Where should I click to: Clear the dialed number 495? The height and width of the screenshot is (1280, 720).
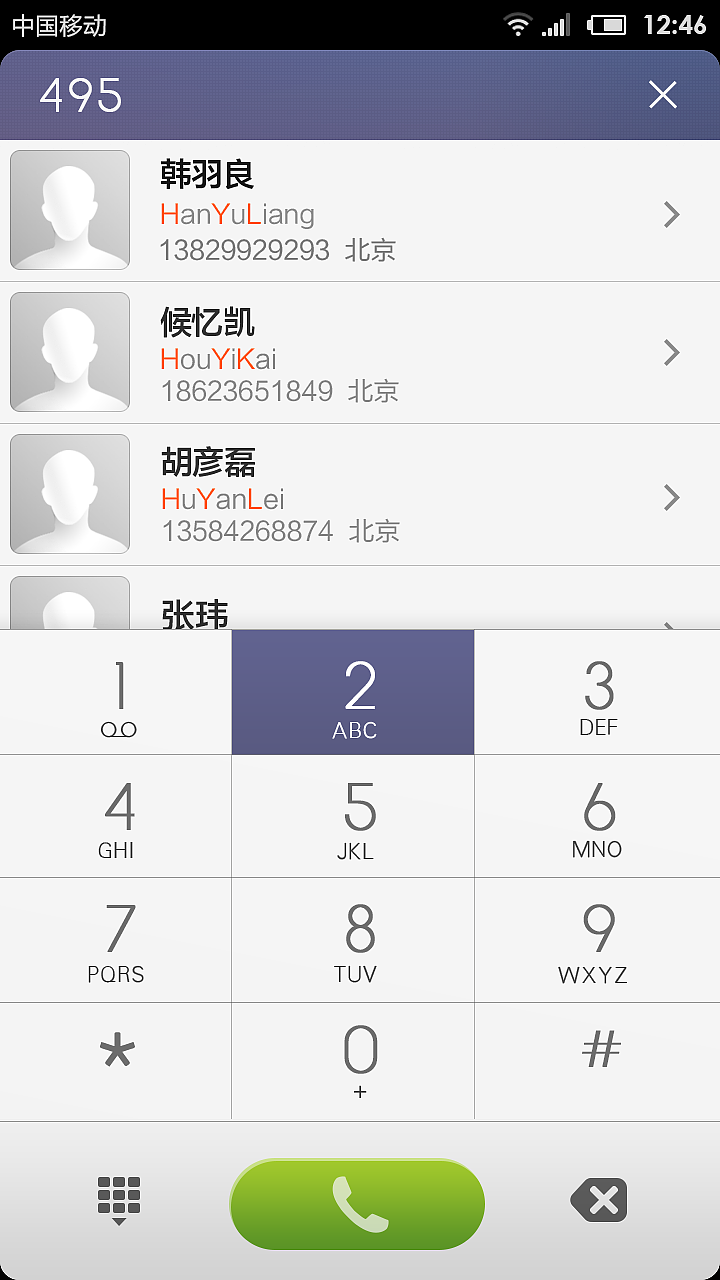663,95
